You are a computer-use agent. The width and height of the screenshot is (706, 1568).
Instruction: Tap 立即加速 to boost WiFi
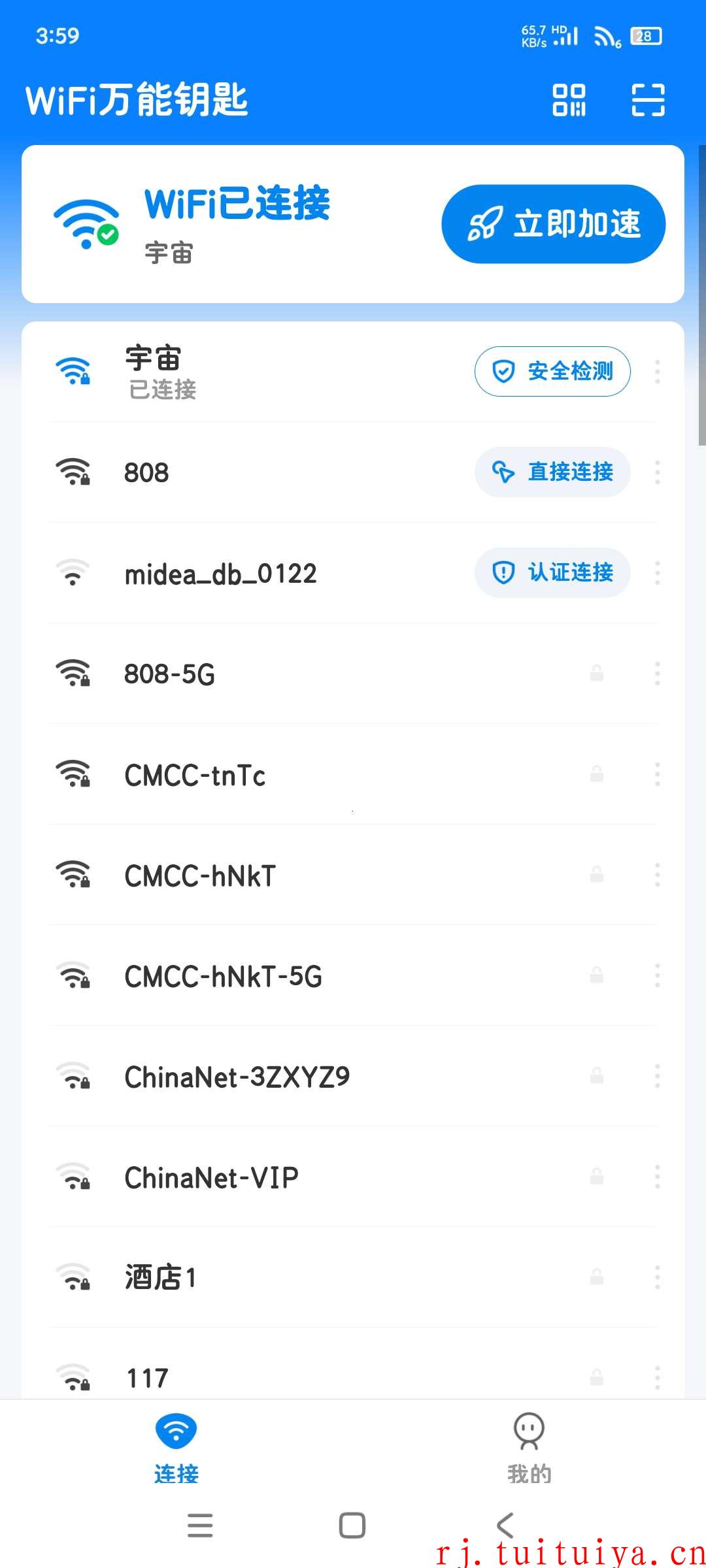553,224
